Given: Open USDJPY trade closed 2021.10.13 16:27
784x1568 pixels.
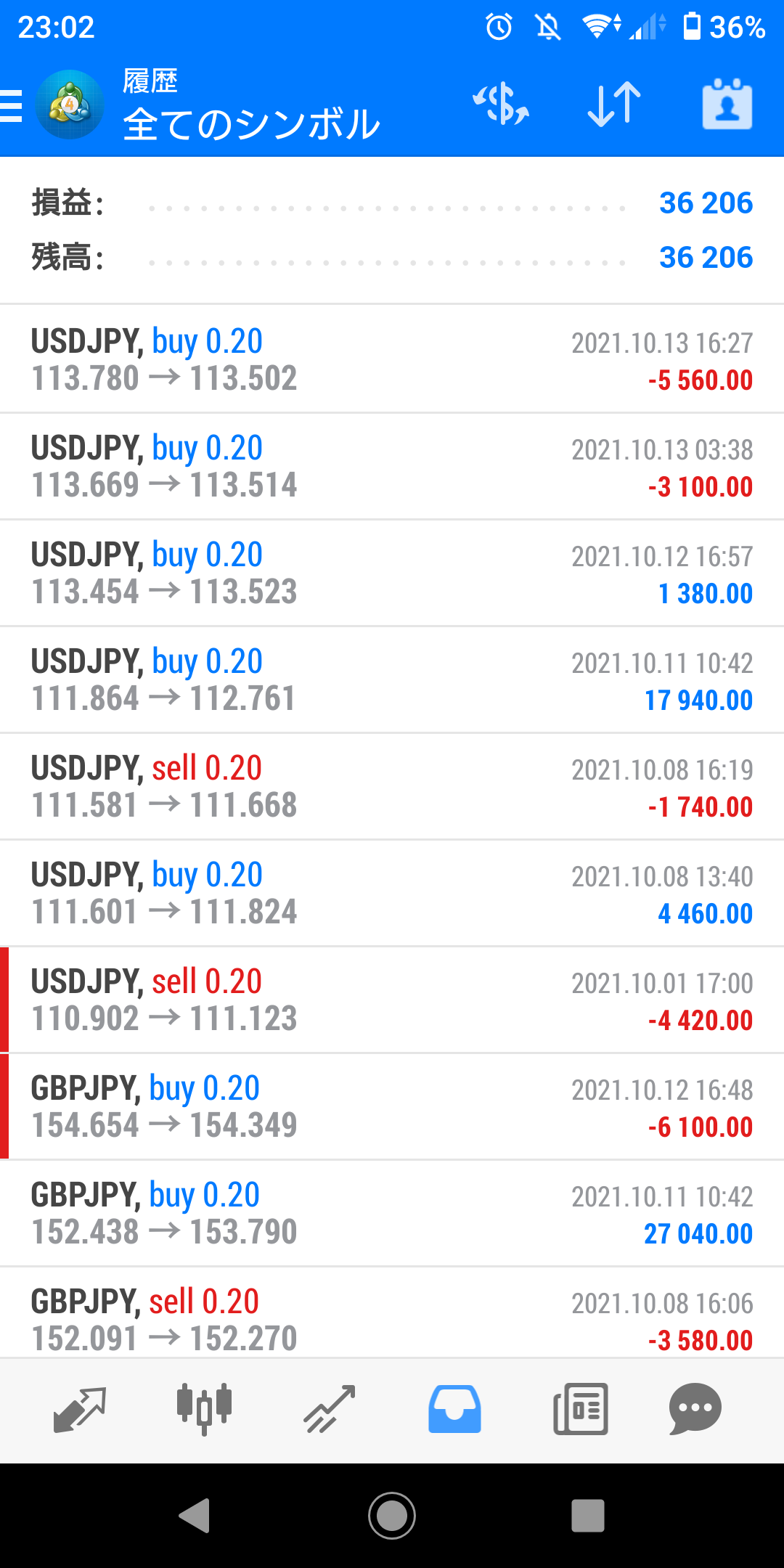Looking at the screenshot, I should coord(392,359).
